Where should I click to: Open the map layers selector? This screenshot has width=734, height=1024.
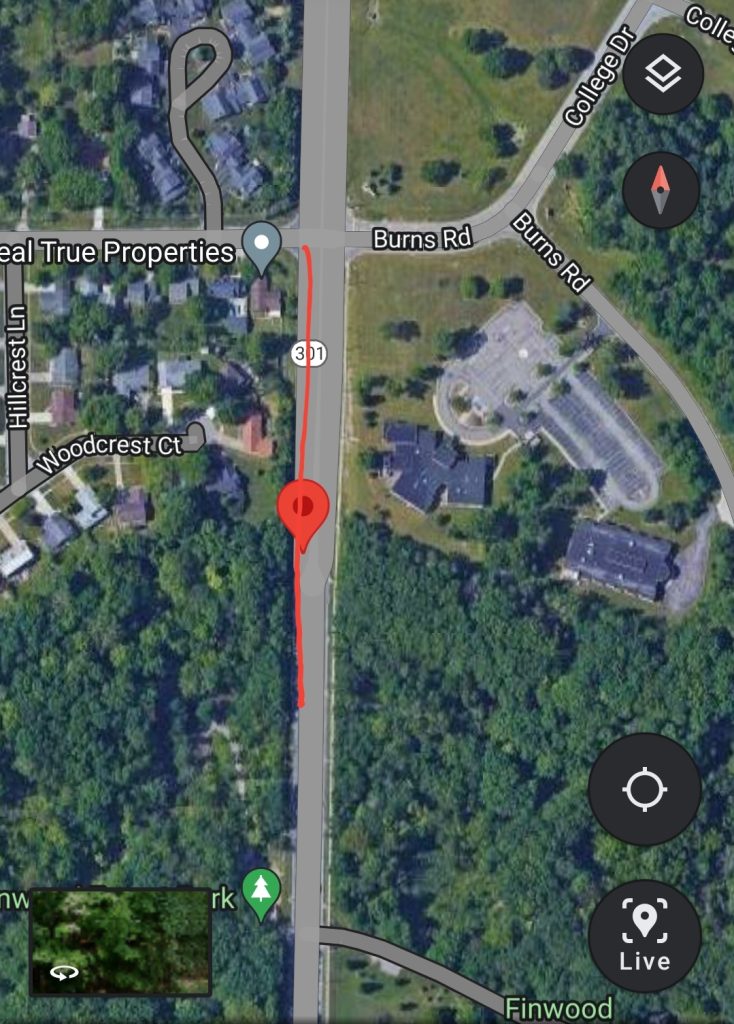(x=662, y=75)
